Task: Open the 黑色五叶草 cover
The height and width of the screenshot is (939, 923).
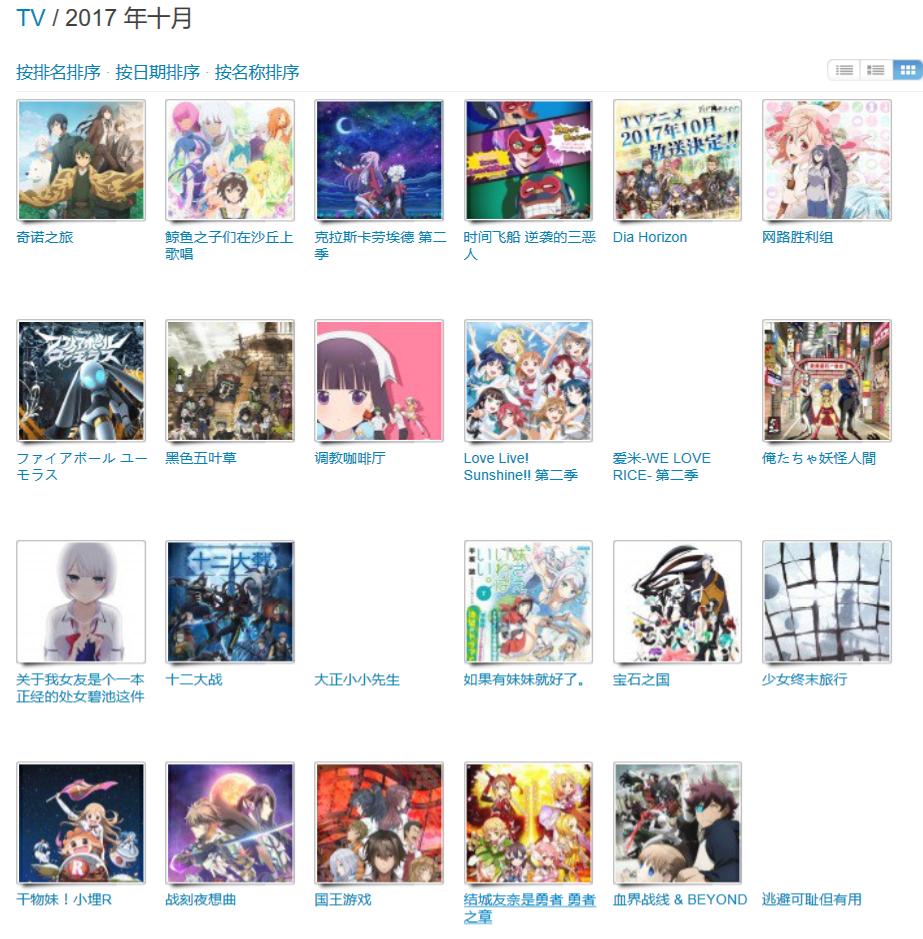Action: pos(230,381)
